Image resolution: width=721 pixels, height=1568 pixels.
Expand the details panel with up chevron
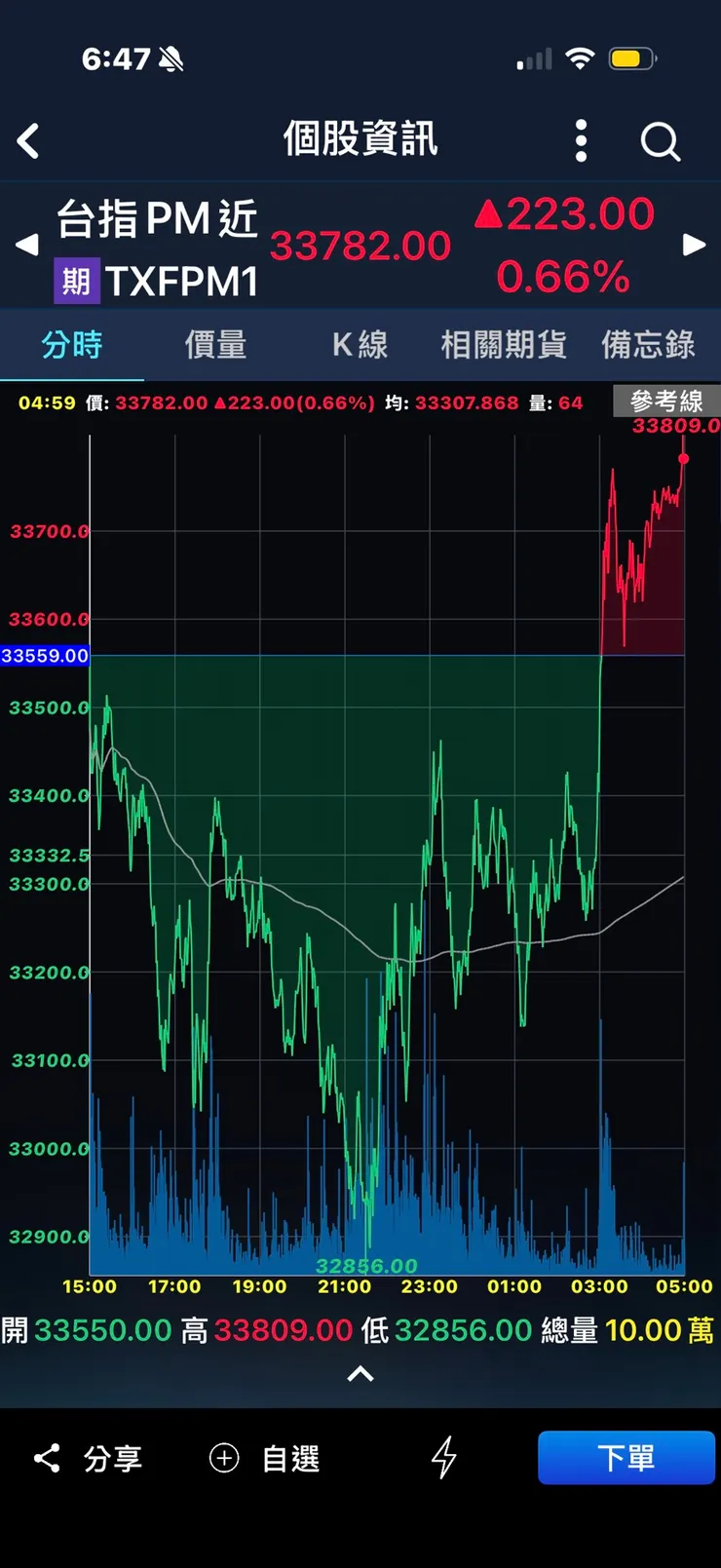pyautogui.click(x=360, y=1374)
